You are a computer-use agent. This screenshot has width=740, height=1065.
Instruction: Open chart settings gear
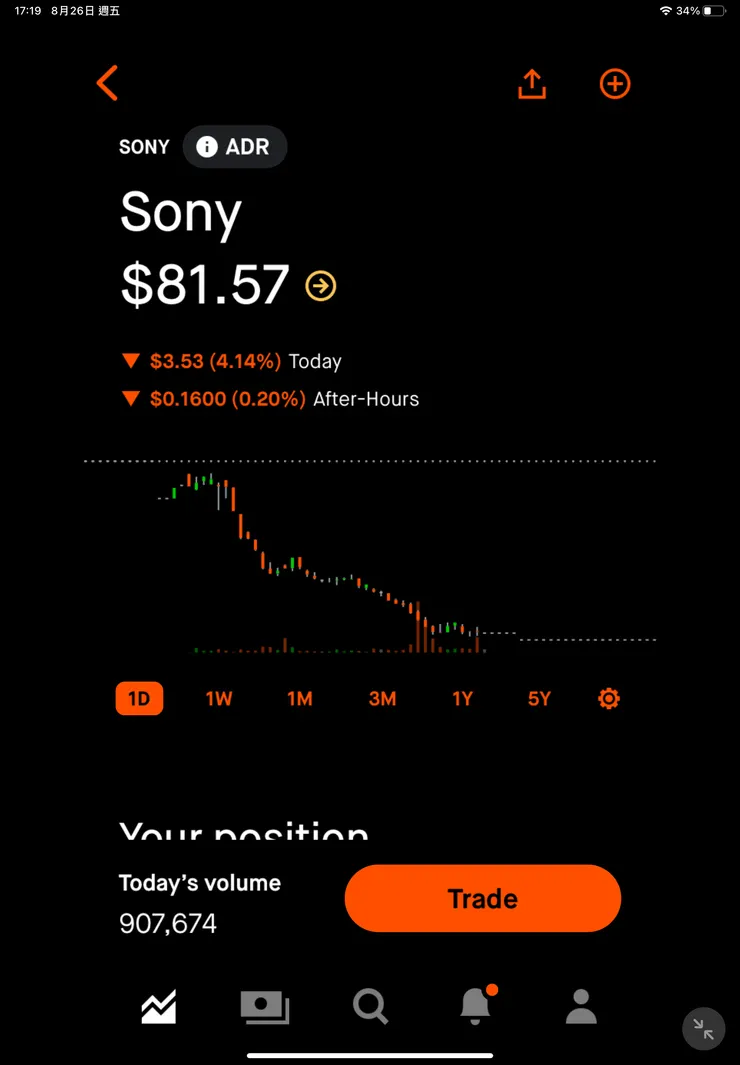point(609,698)
